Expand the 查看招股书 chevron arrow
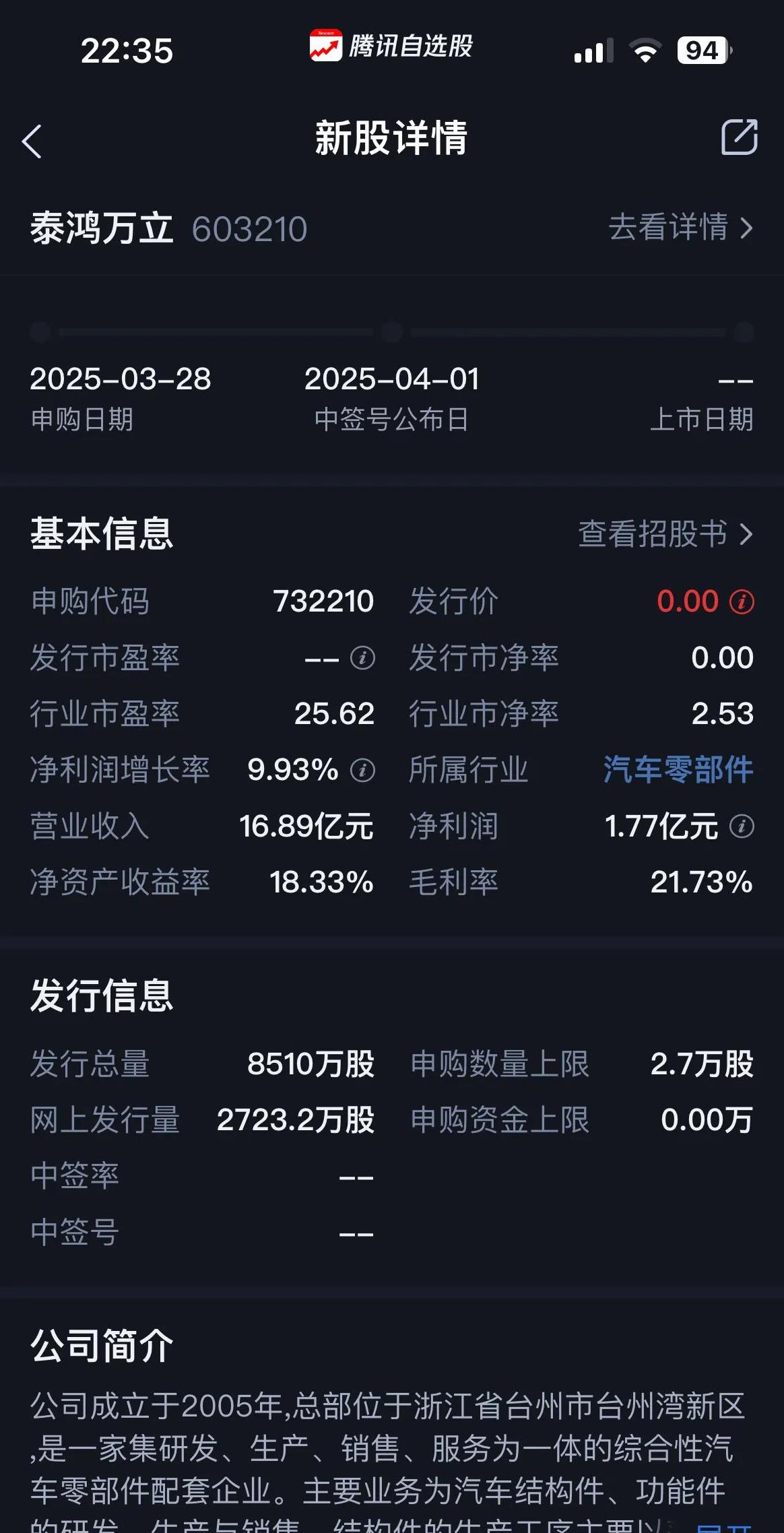The image size is (784, 1533). coord(746,534)
